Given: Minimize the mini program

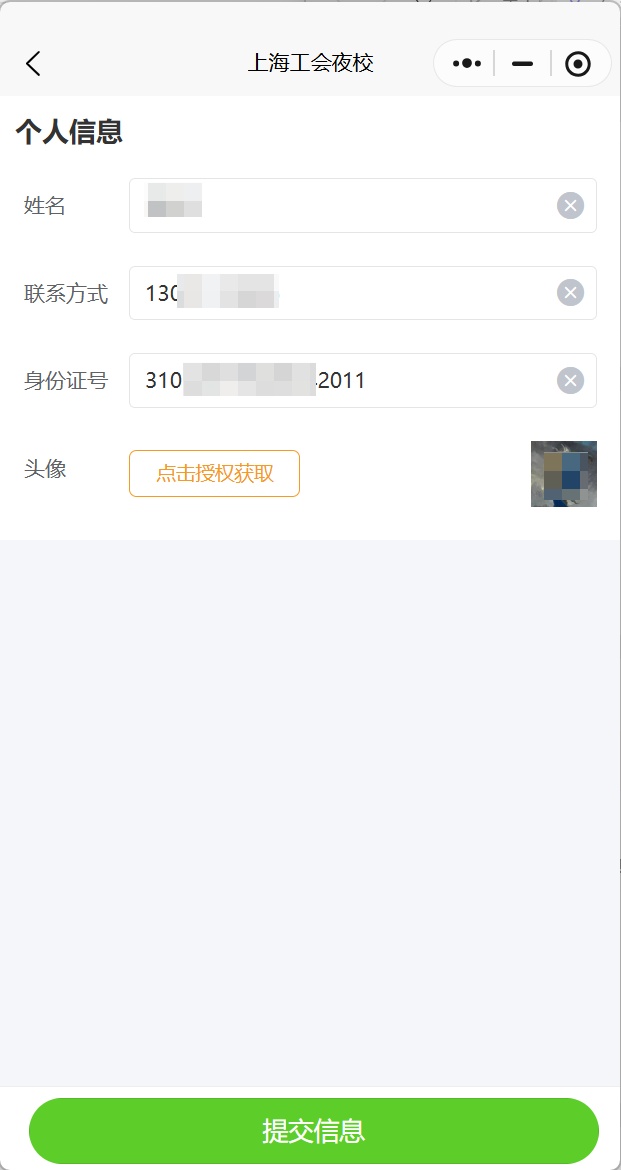Looking at the screenshot, I should tap(522, 64).
